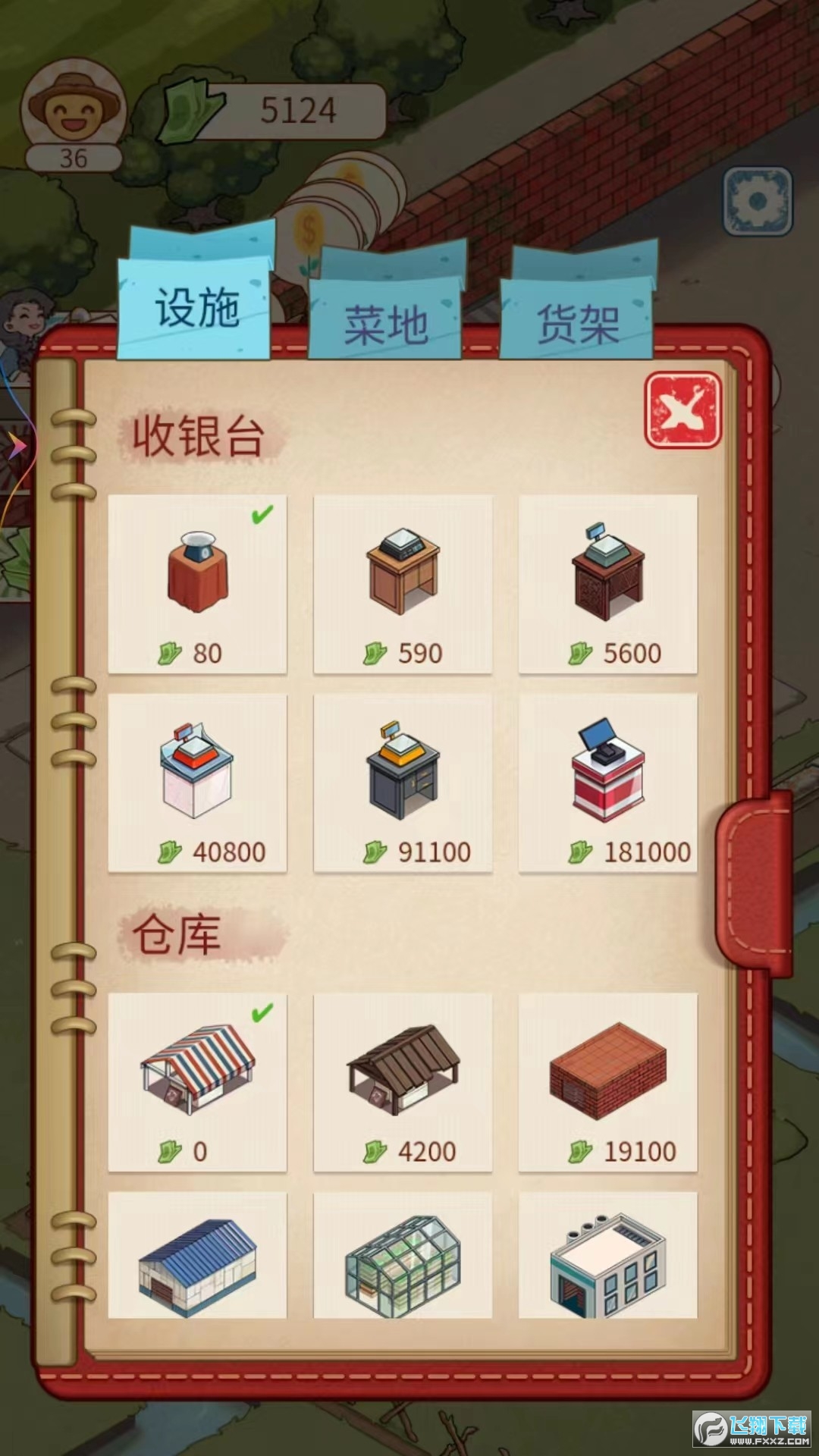The image size is (819, 1456).
Task: Select the blue-roof warehouse
Action: [197, 1255]
